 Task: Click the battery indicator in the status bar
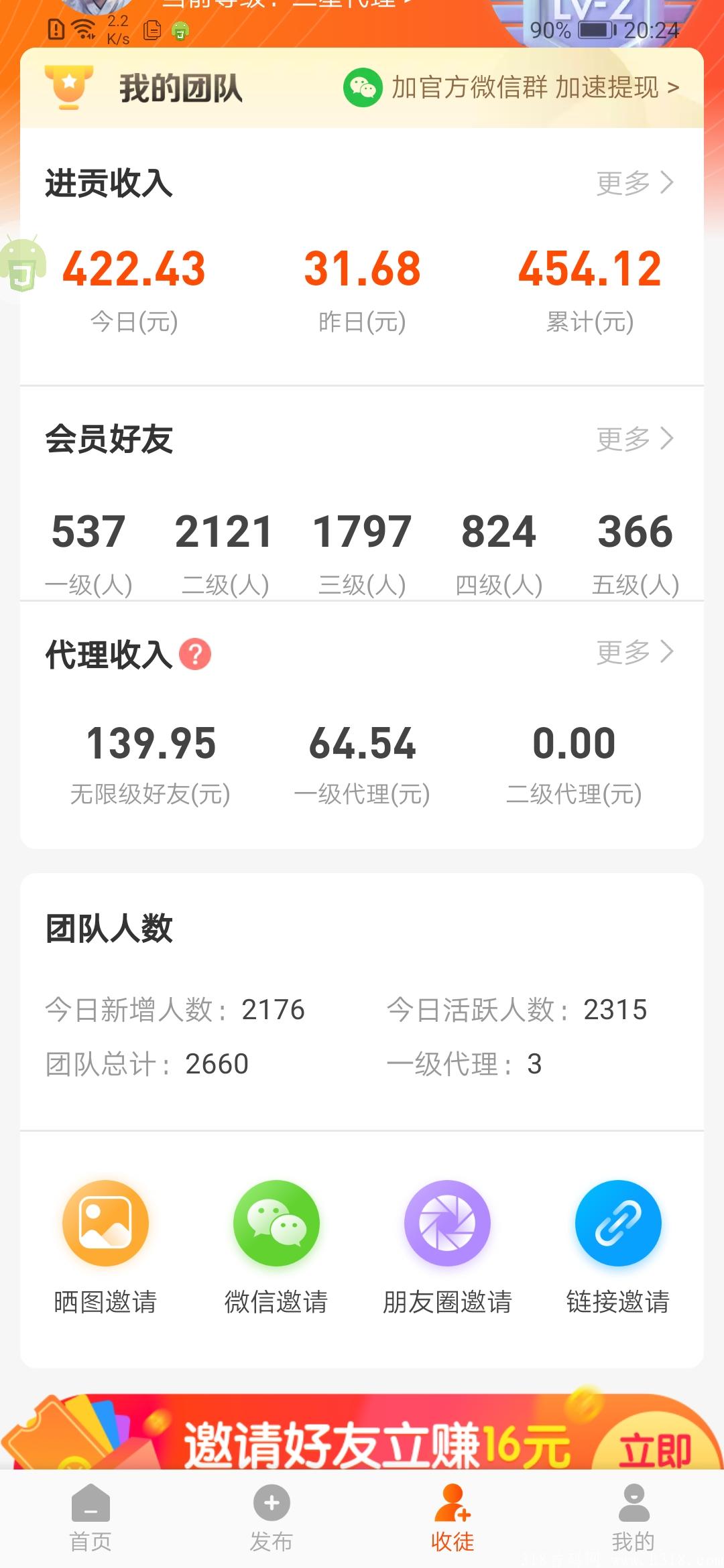point(595,29)
